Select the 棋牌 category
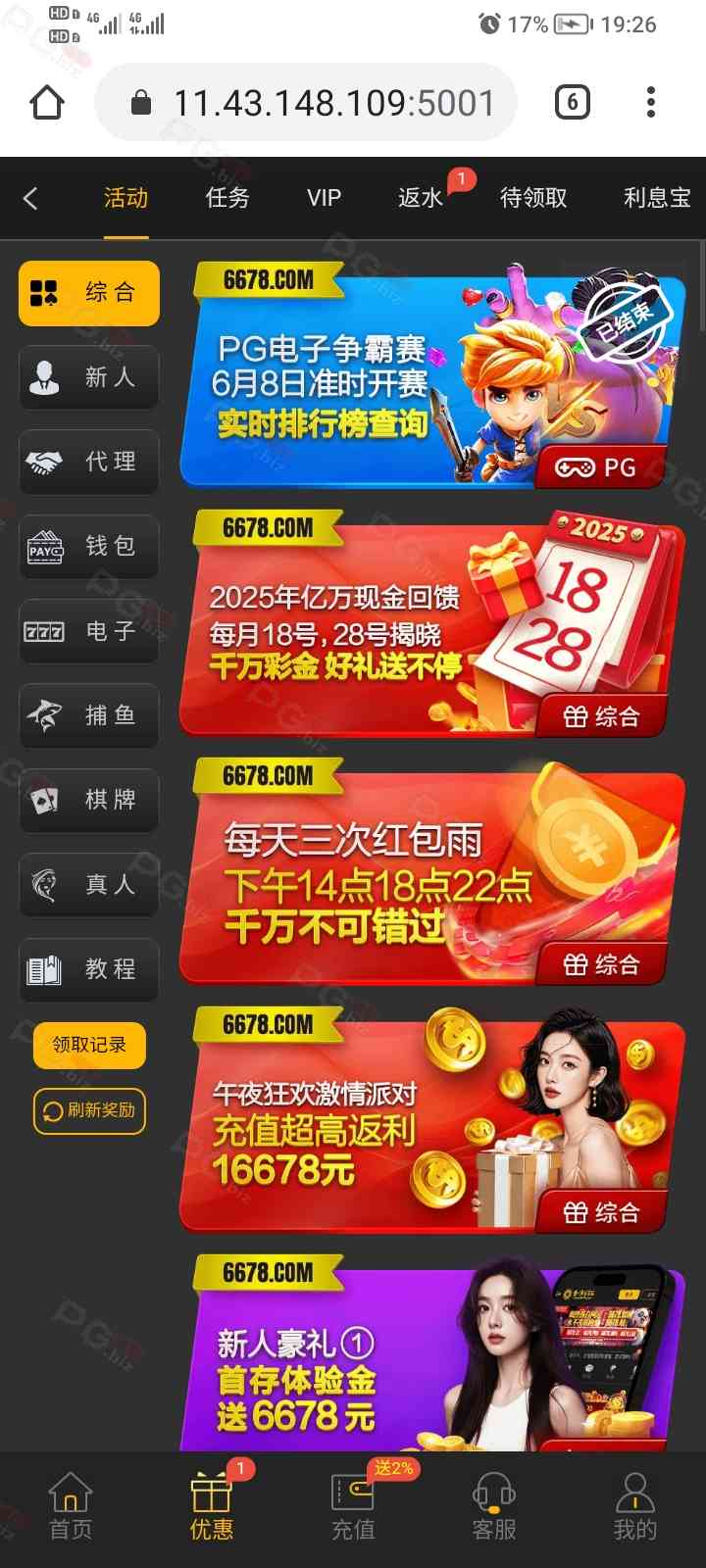 89,800
